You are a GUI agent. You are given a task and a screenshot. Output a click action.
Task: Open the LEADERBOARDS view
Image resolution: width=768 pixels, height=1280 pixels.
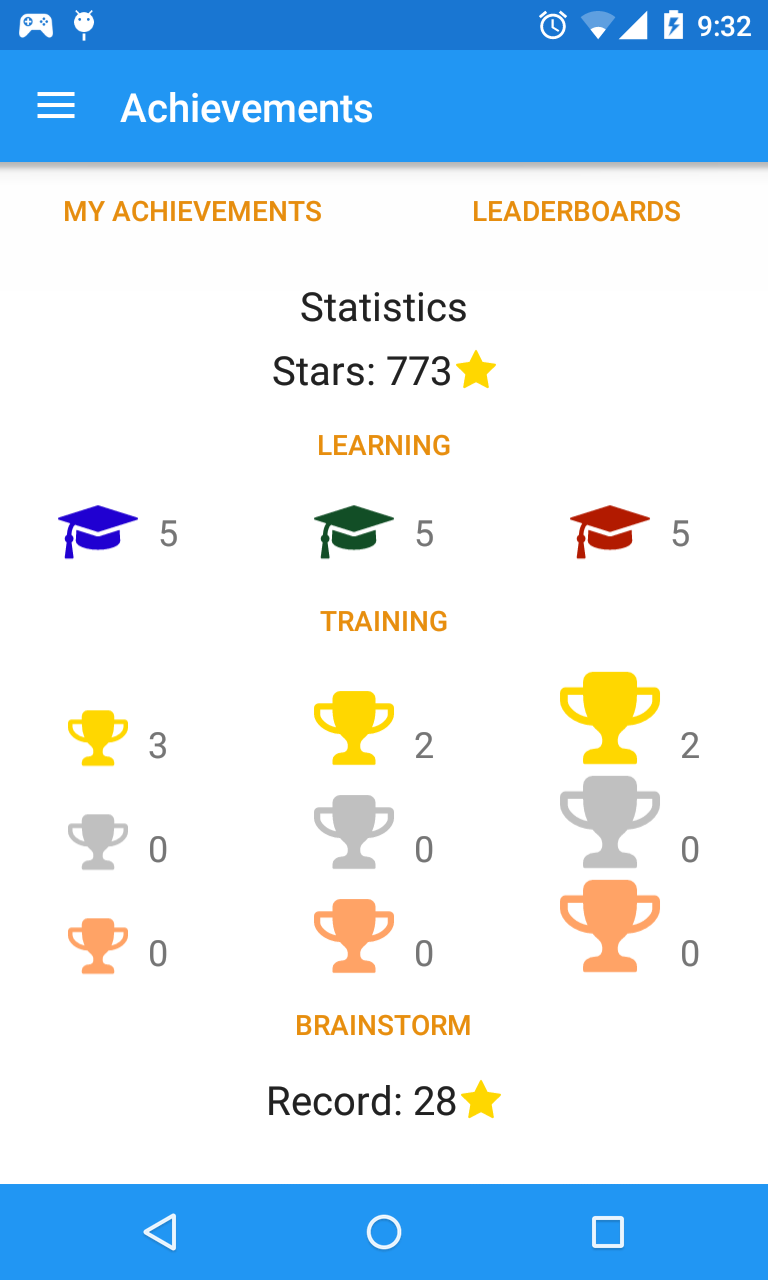pyautogui.click(x=577, y=212)
